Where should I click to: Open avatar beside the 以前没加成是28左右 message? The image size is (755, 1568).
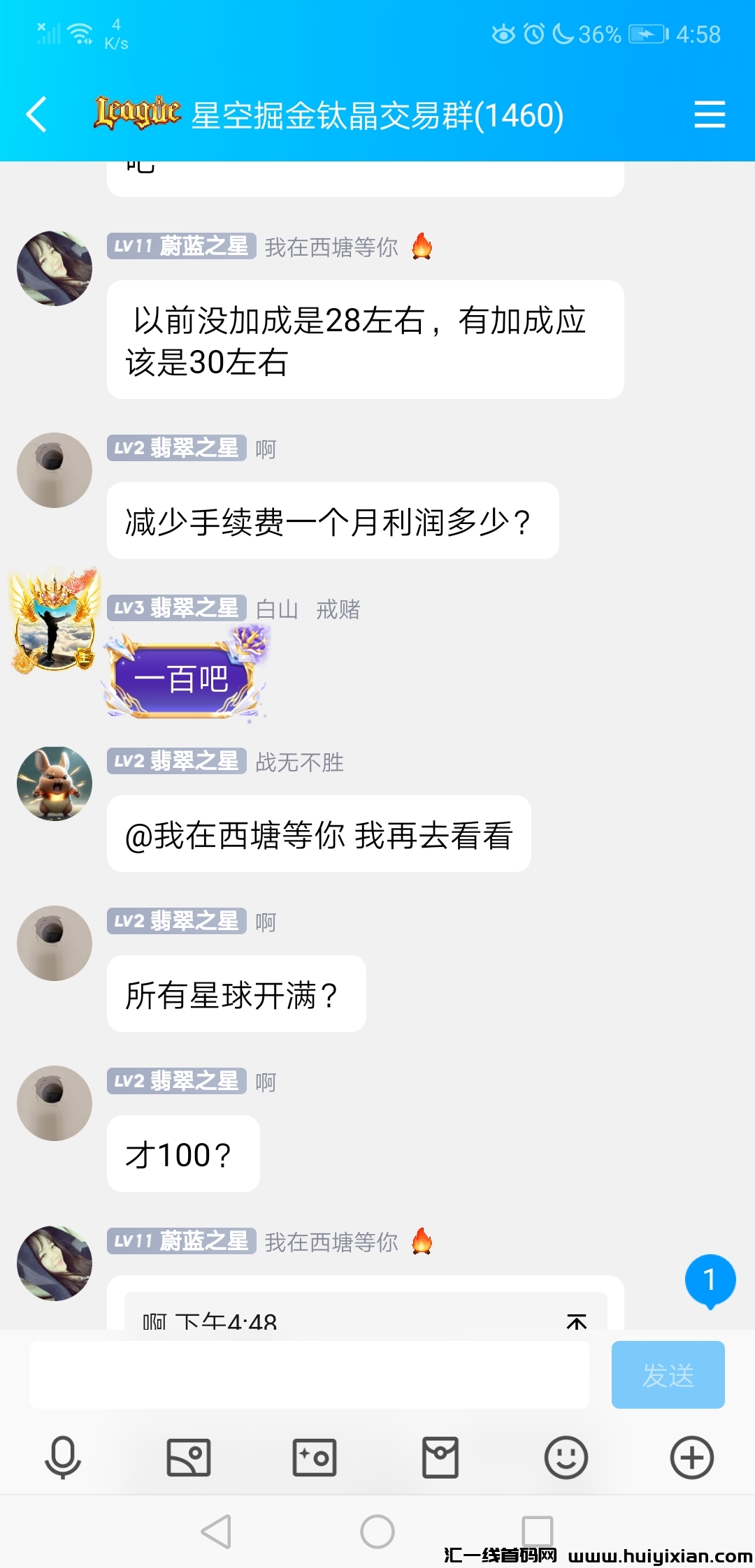pos(55,268)
